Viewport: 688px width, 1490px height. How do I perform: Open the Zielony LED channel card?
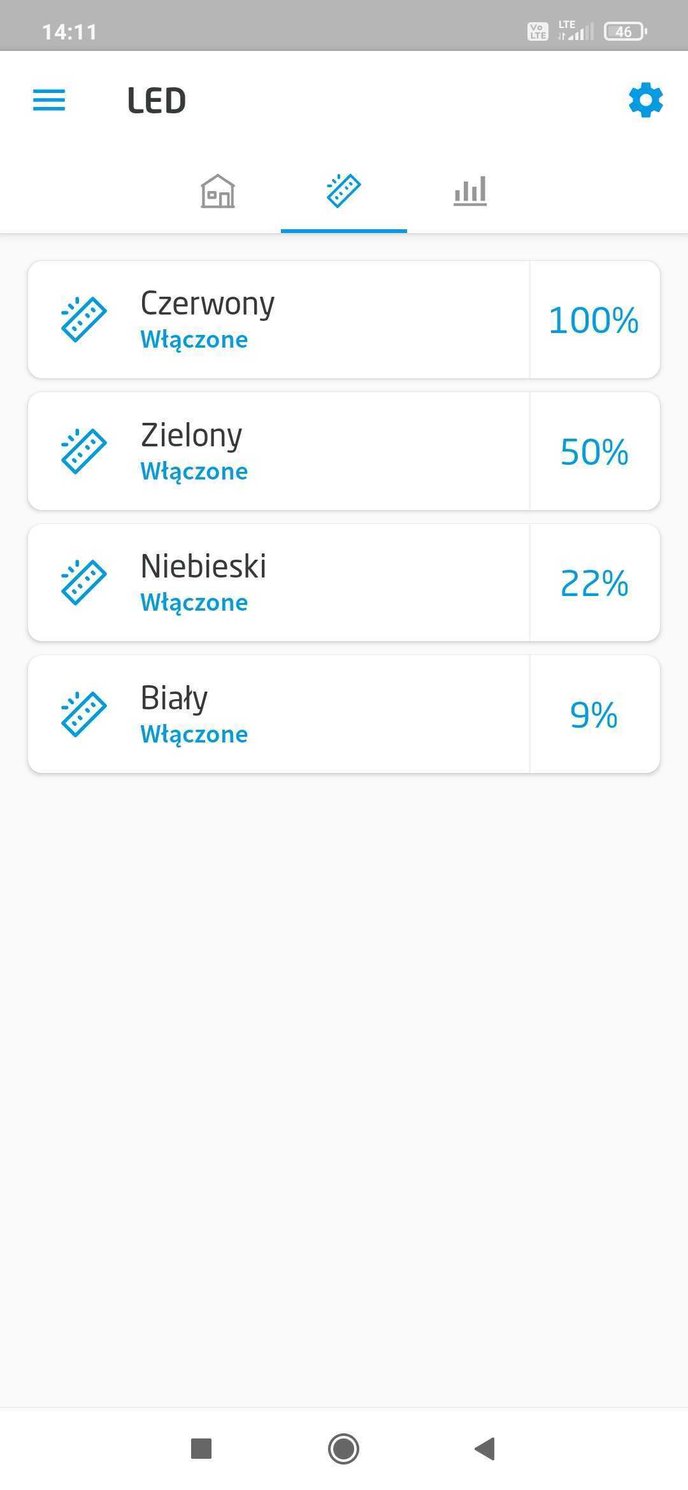[278, 451]
